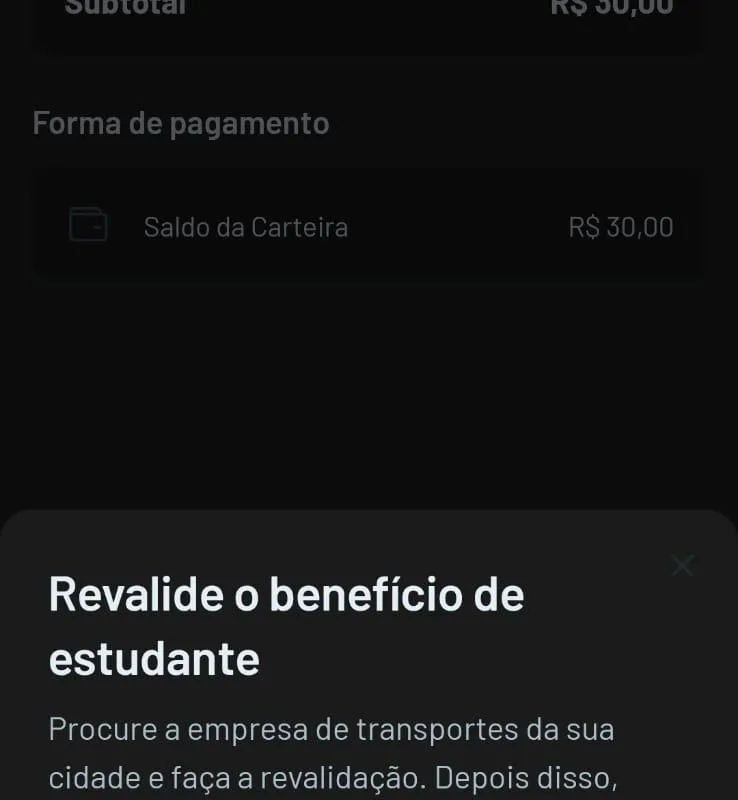
Task: Click the X icon on the student benefit popup
Action: pyautogui.click(x=682, y=565)
